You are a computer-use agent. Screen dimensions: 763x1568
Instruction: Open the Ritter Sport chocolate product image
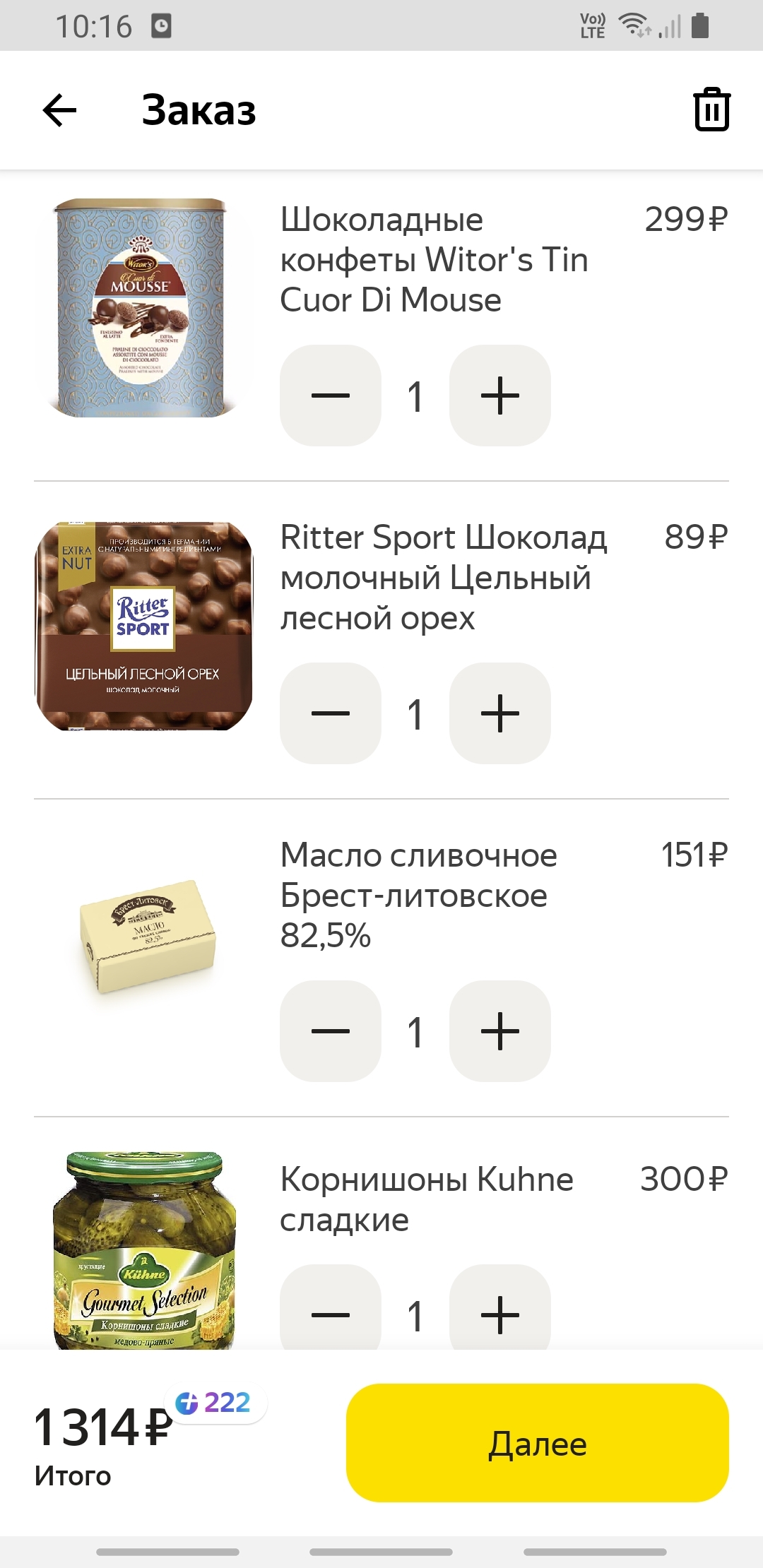143,626
